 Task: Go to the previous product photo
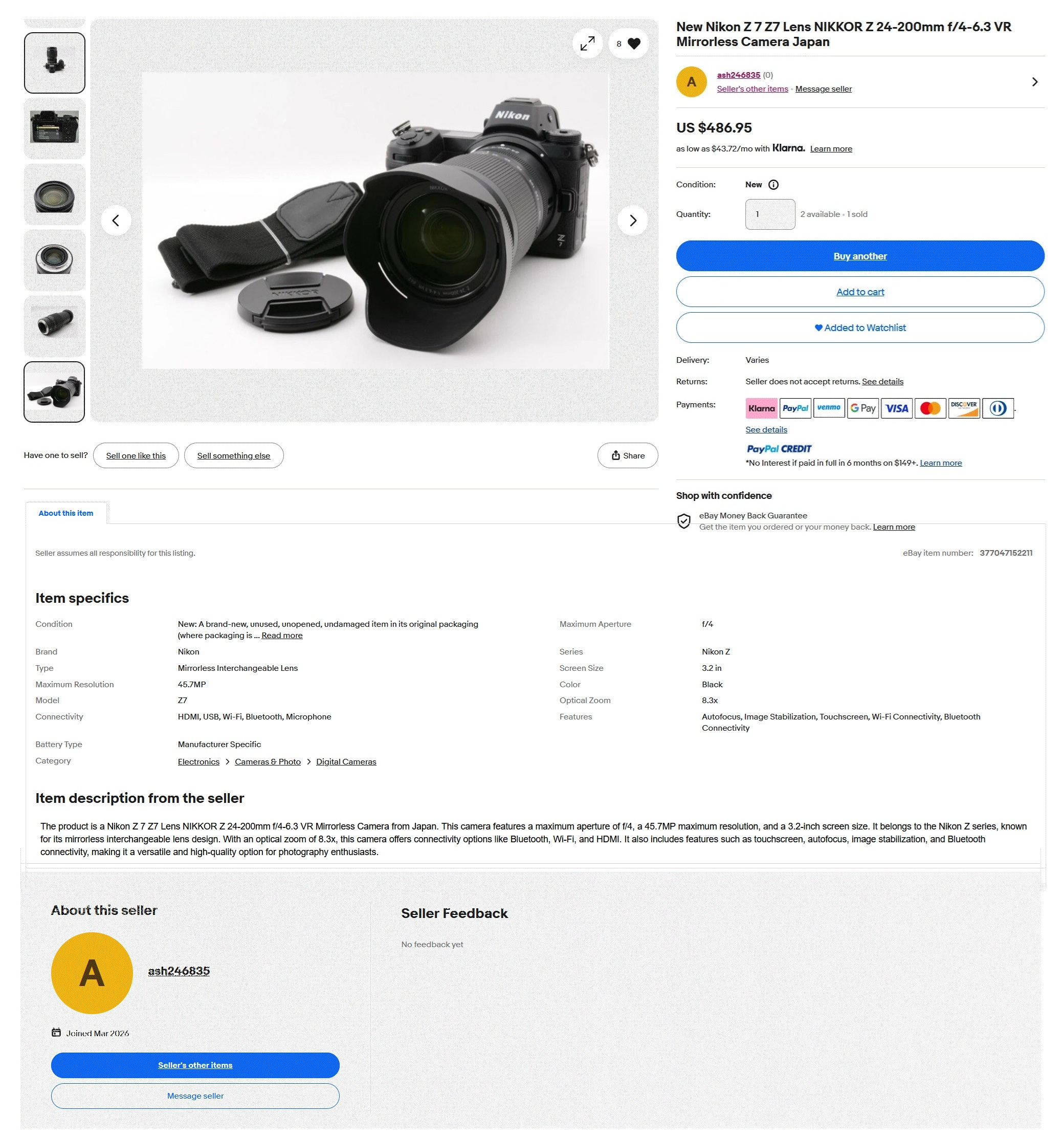pos(116,221)
